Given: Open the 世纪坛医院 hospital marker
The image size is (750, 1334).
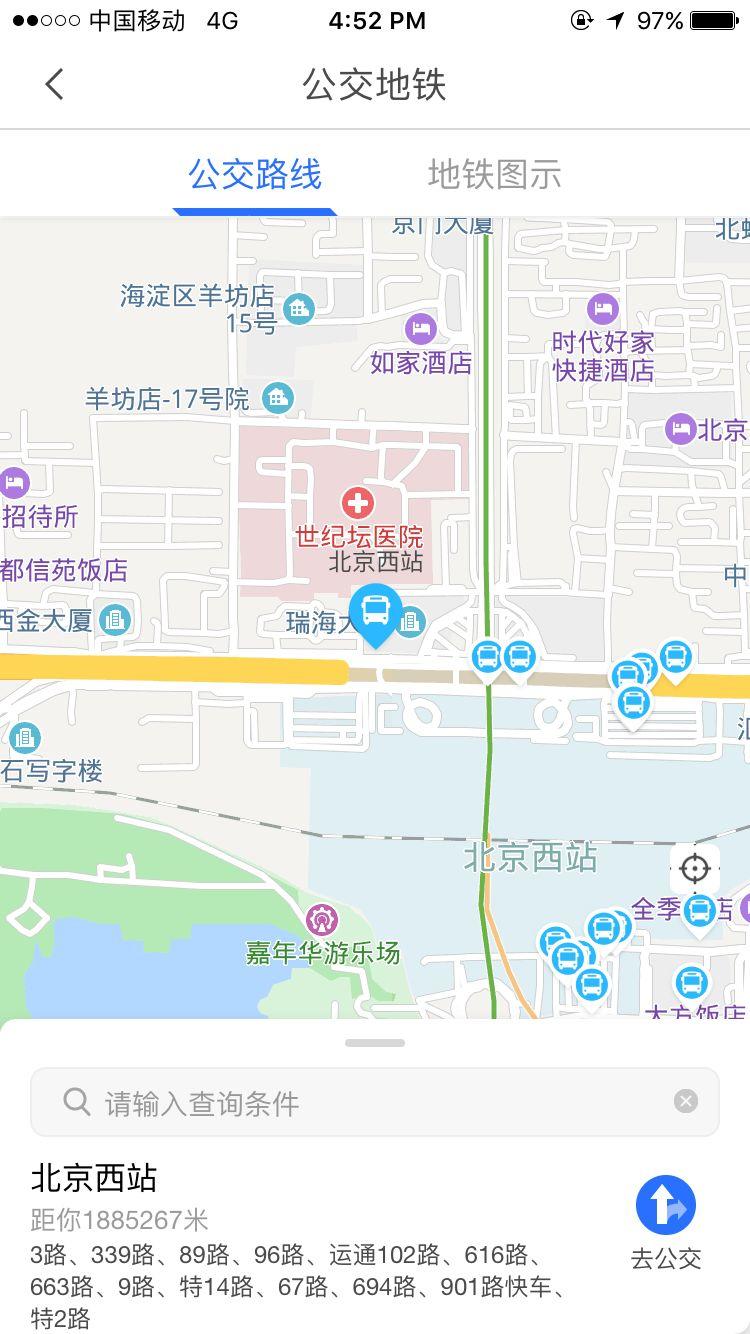Looking at the screenshot, I should pos(357,503).
